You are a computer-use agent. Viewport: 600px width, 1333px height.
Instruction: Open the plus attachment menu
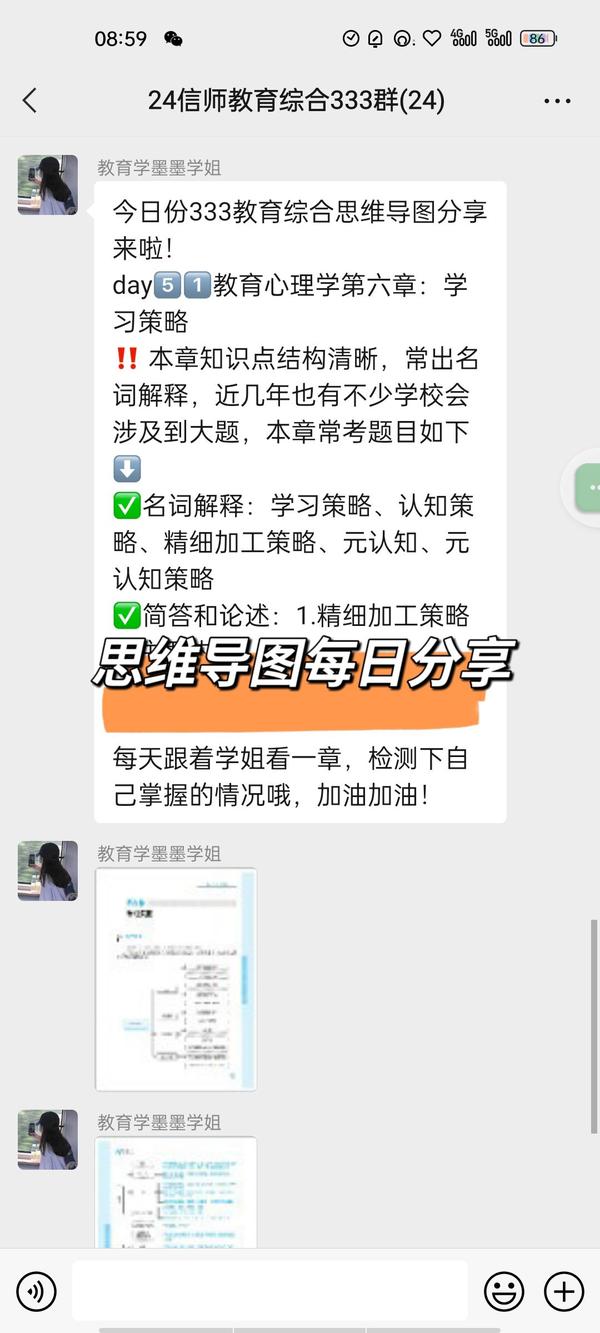[564, 1292]
